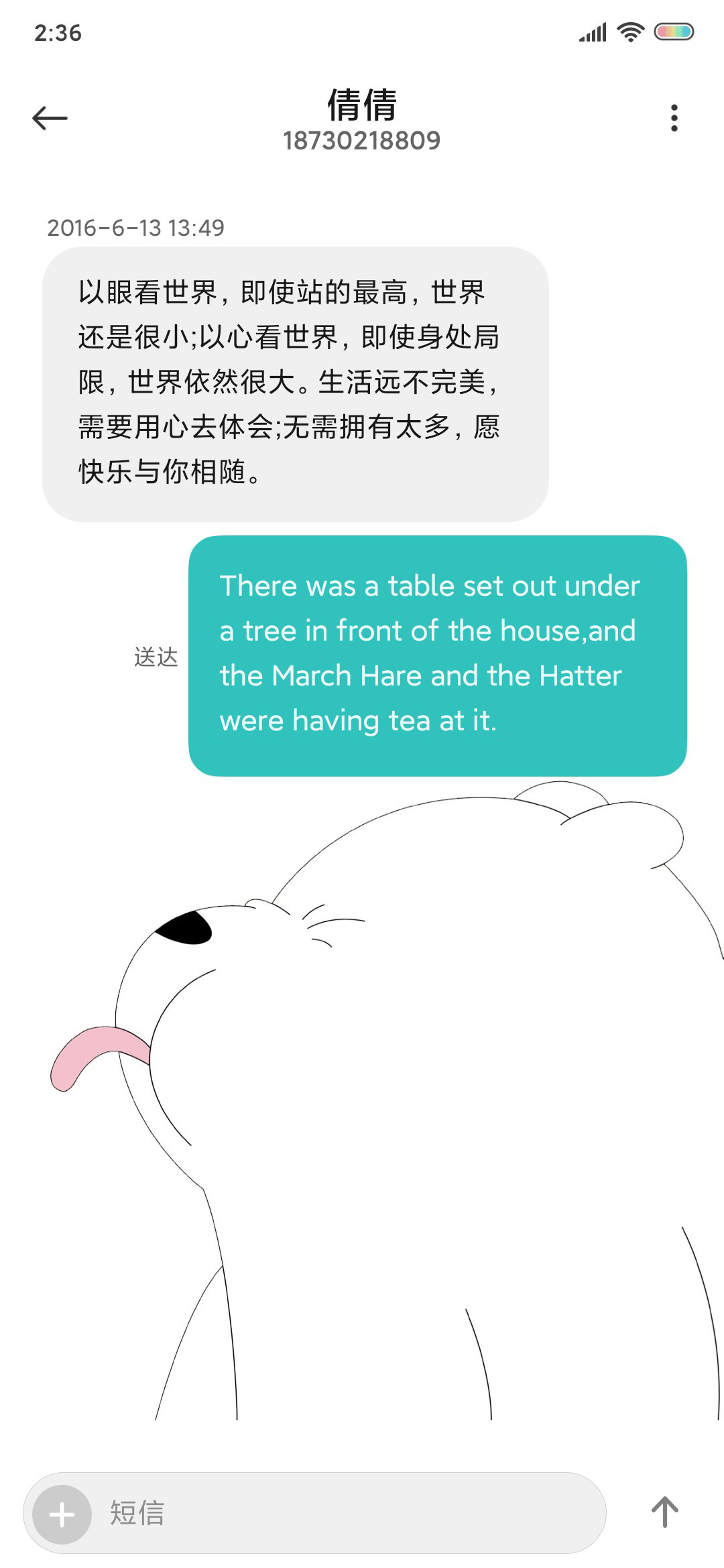Focus the 短信 message input field
This screenshot has width=724, height=1568.
click(349, 1513)
